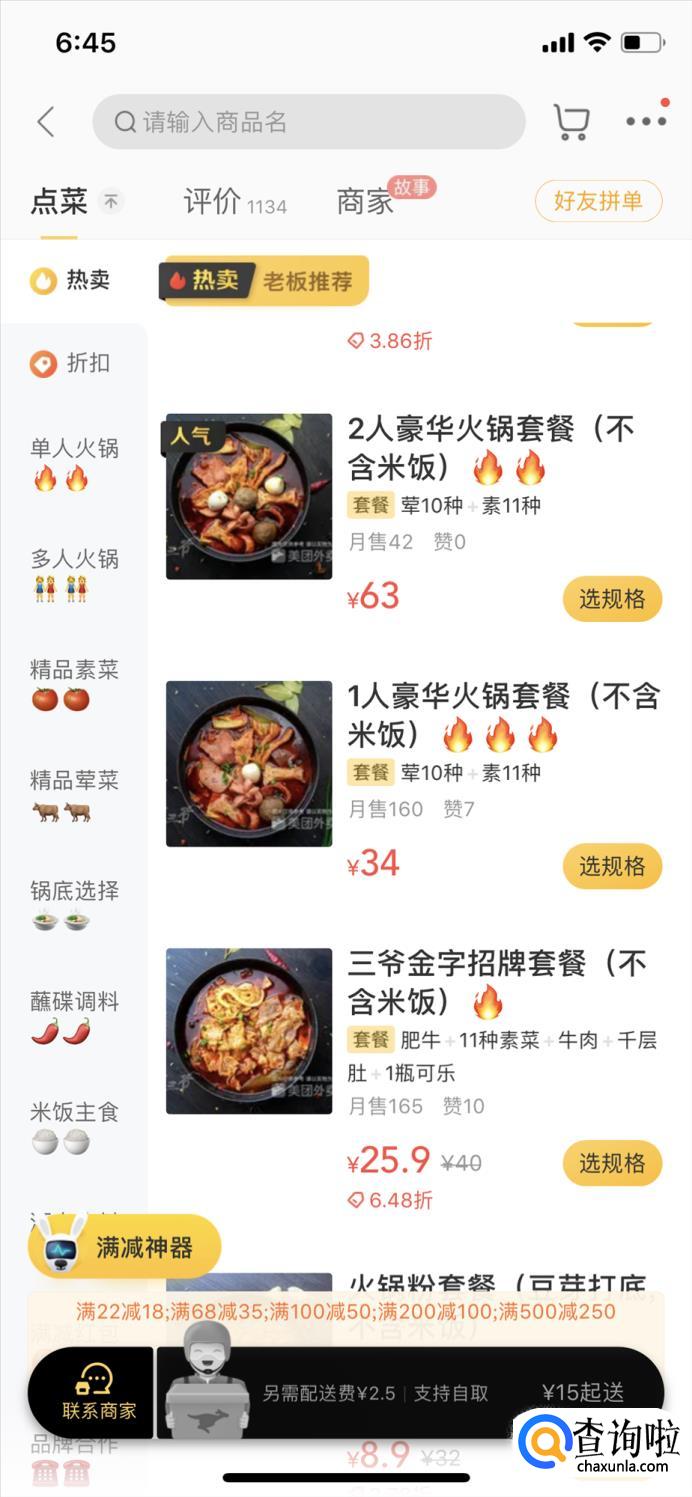Choose 选规格 for 2人豪华火锅套餐

pos(612,599)
